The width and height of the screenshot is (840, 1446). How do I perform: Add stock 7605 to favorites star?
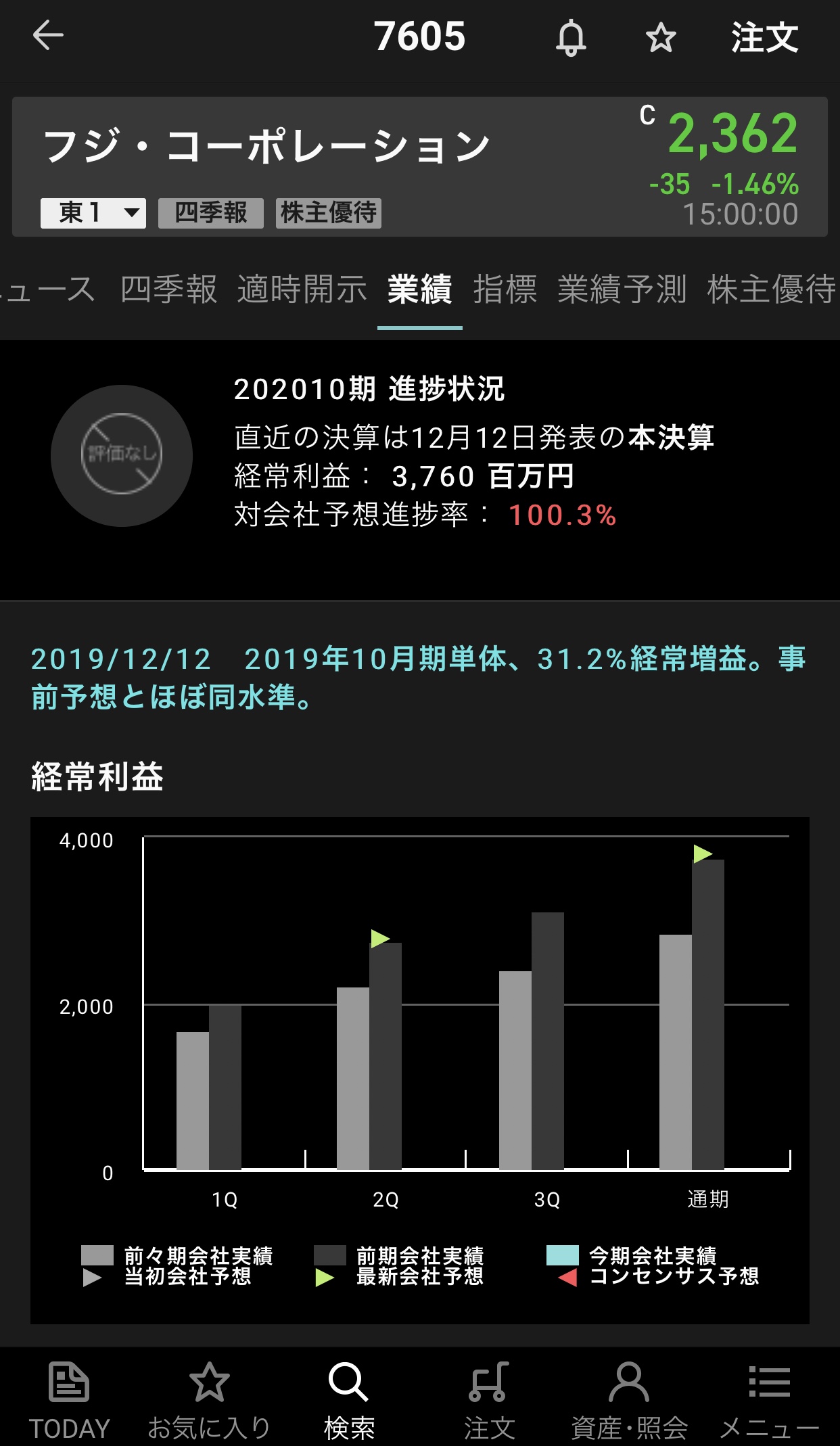[x=661, y=38]
